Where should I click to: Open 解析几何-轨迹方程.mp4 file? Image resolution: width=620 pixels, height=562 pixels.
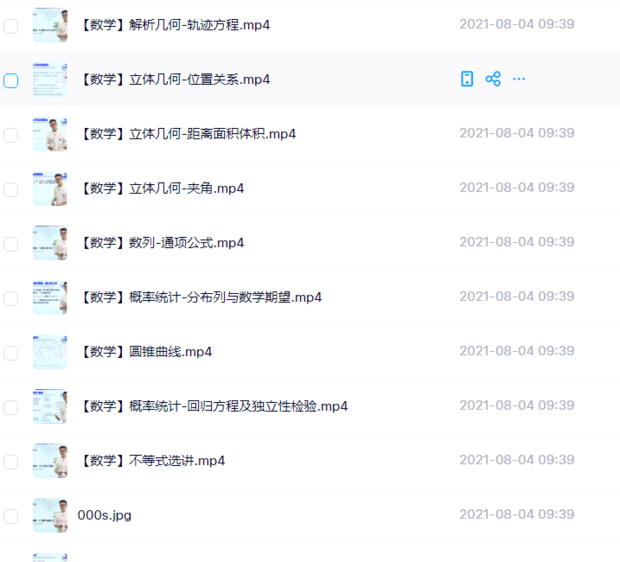(x=173, y=25)
